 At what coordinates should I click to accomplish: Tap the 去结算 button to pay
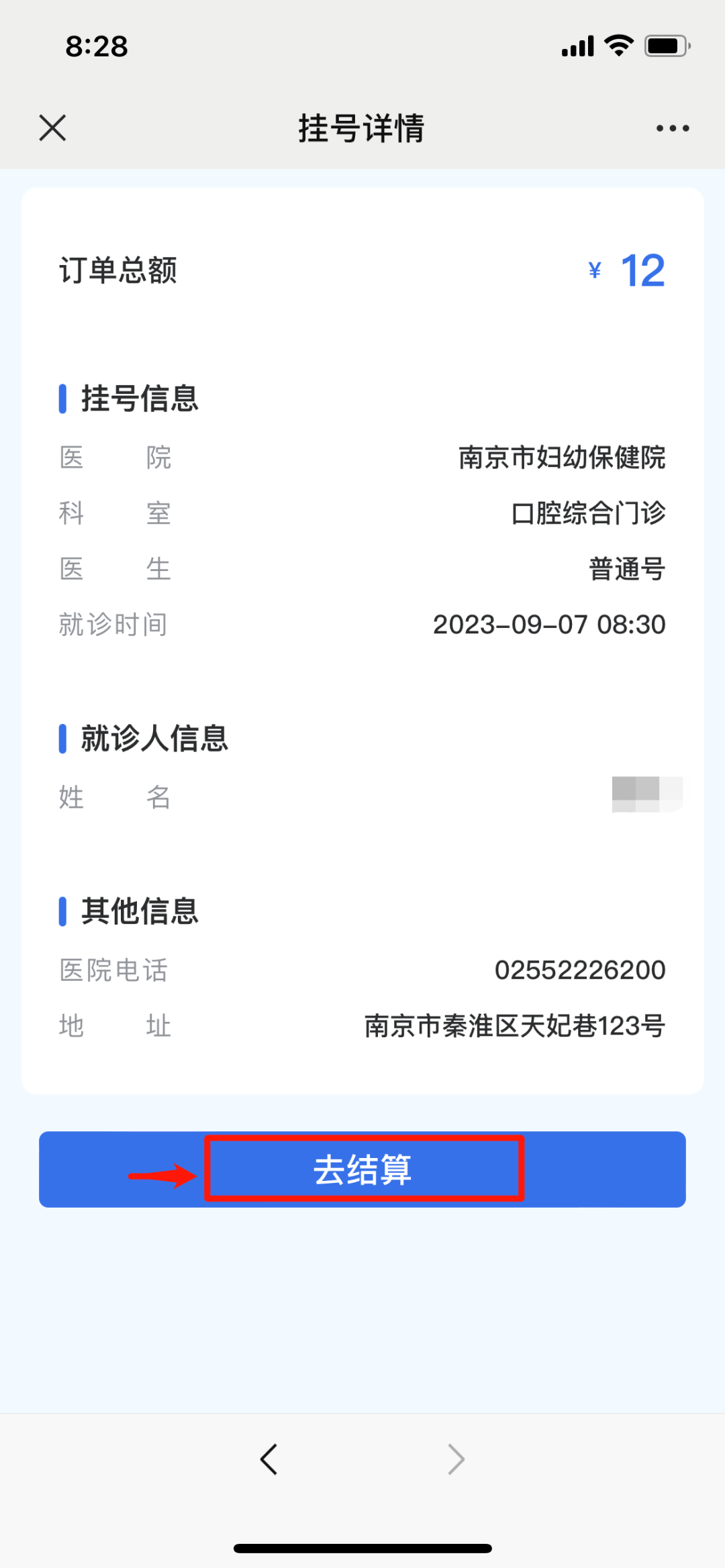tap(362, 1169)
